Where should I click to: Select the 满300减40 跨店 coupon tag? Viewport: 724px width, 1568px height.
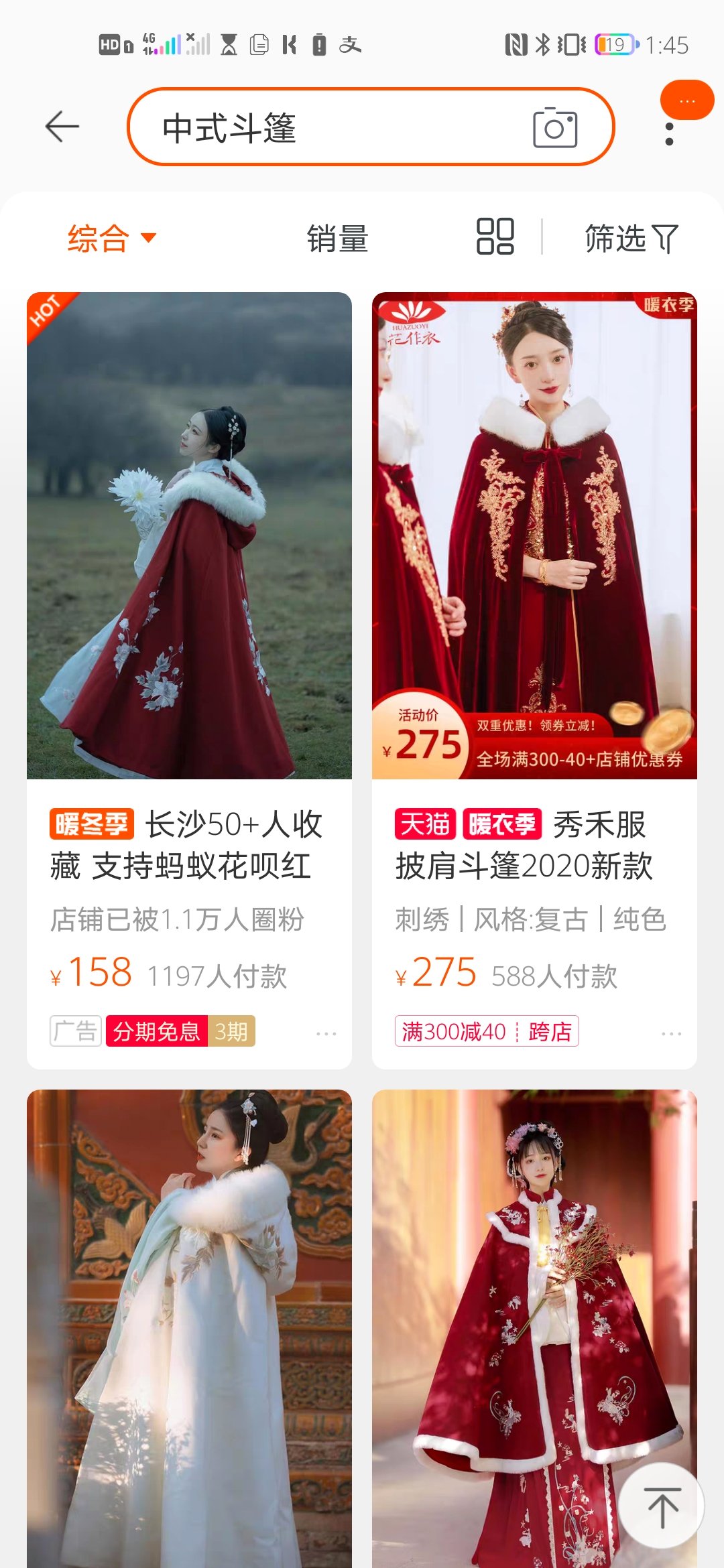tap(487, 1031)
